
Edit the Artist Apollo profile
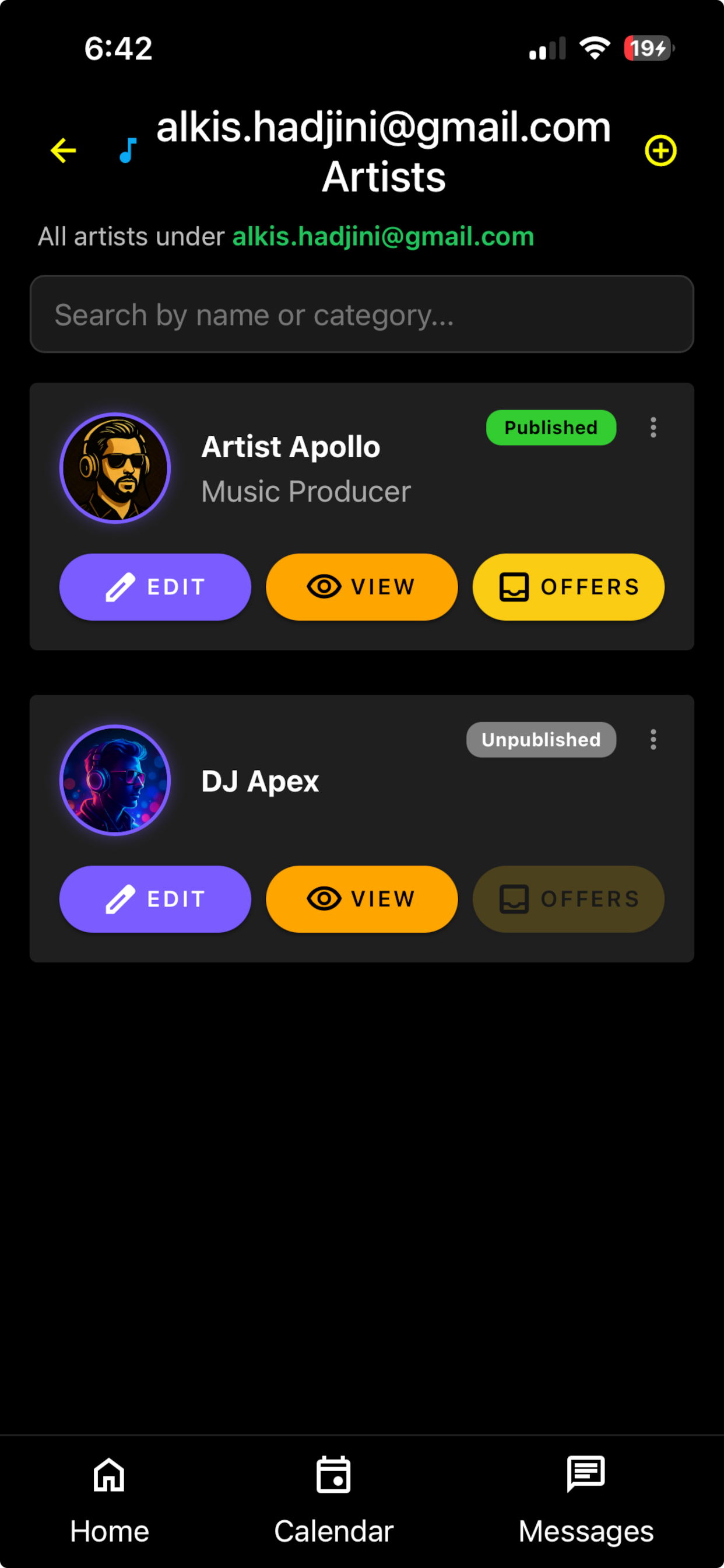pyautogui.click(x=155, y=587)
